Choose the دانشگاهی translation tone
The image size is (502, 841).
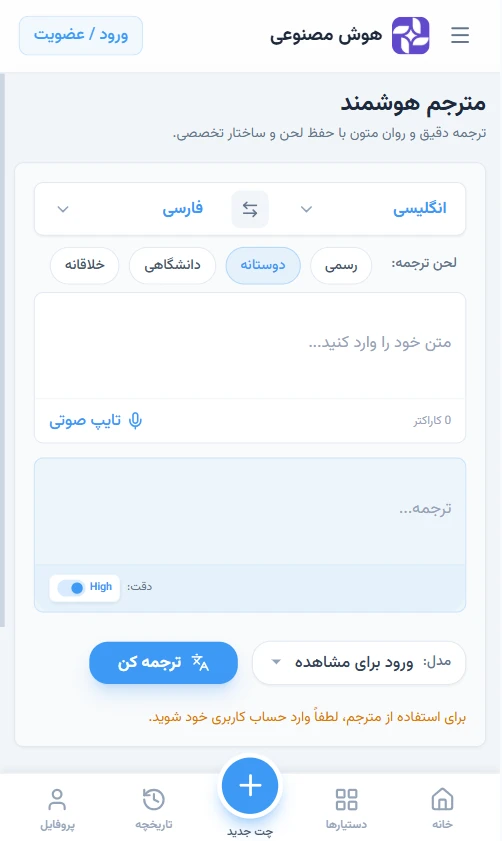[x=173, y=265]
